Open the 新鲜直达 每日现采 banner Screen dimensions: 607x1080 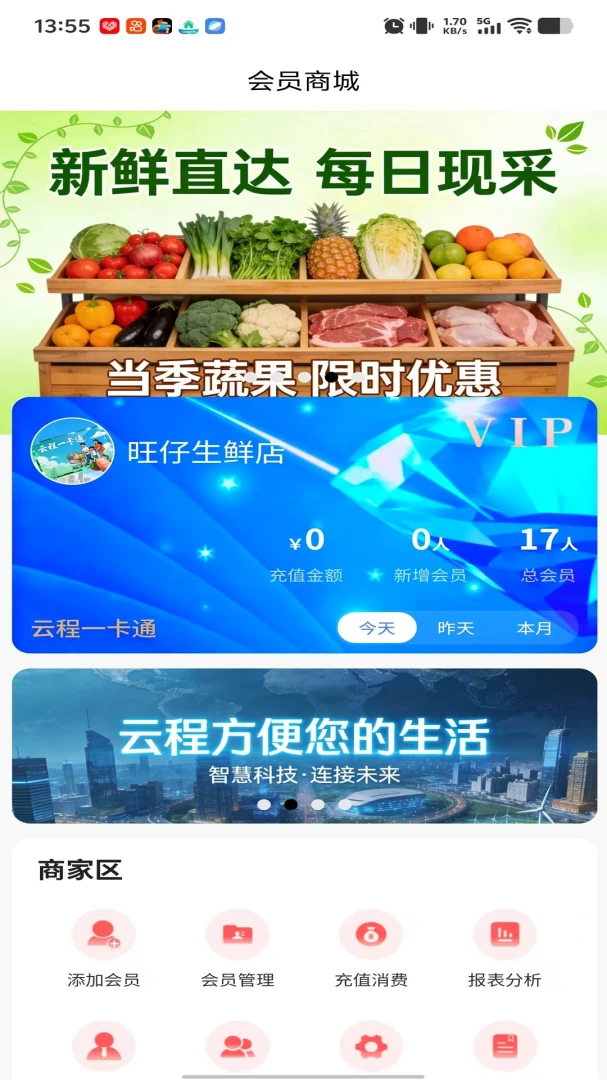click(x=303, y=255)
